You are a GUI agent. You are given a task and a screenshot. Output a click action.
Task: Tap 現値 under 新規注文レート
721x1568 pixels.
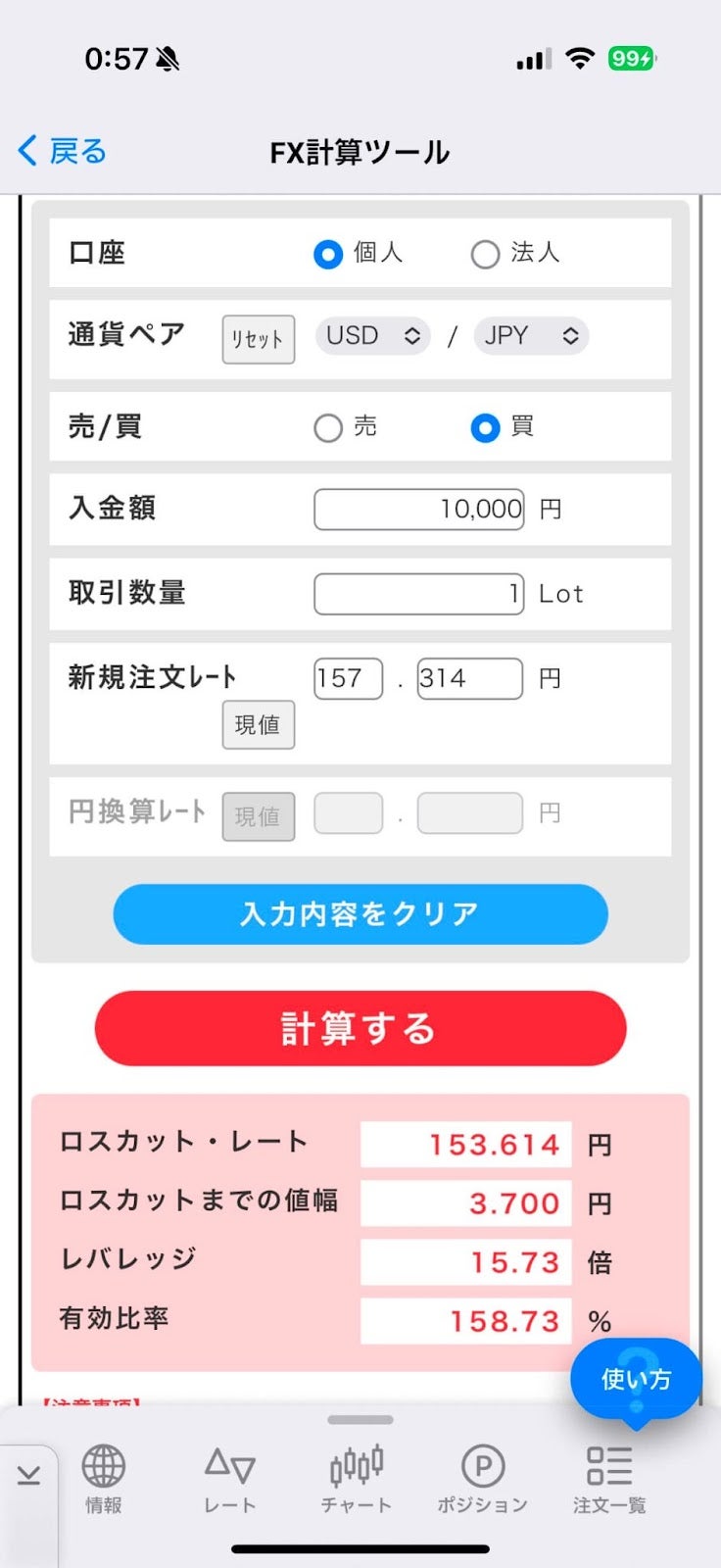[x=258, y=725]
